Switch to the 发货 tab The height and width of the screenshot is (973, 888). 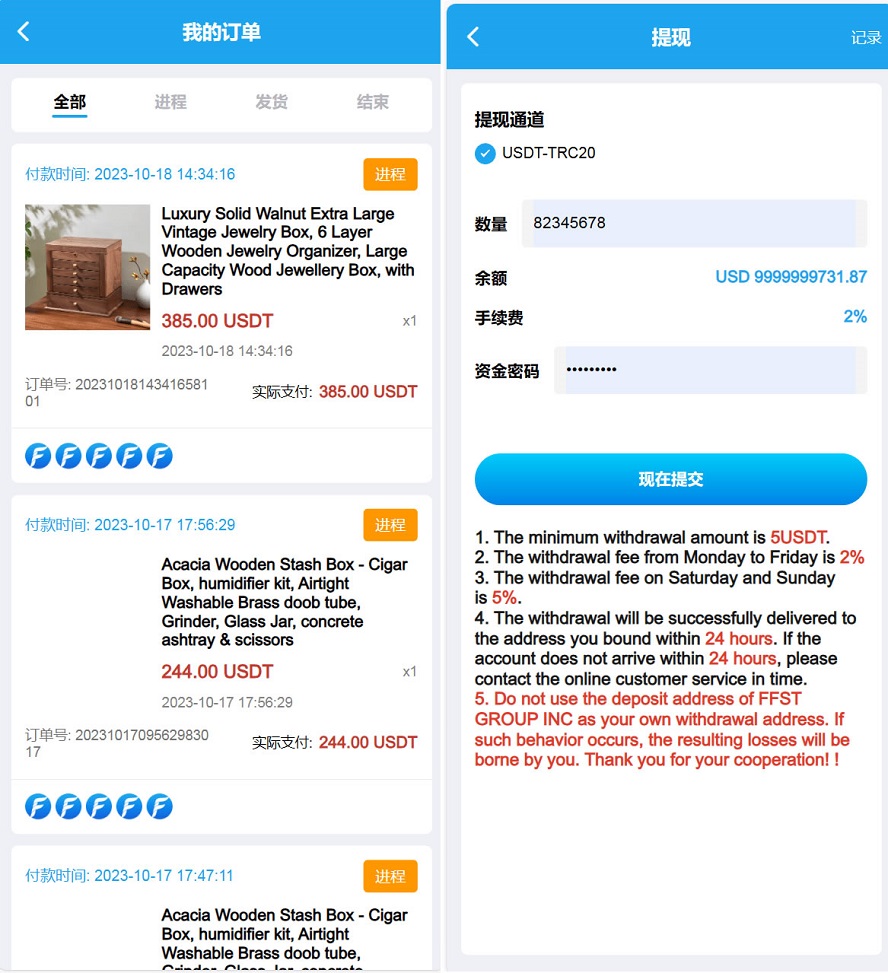pos(272,102)
